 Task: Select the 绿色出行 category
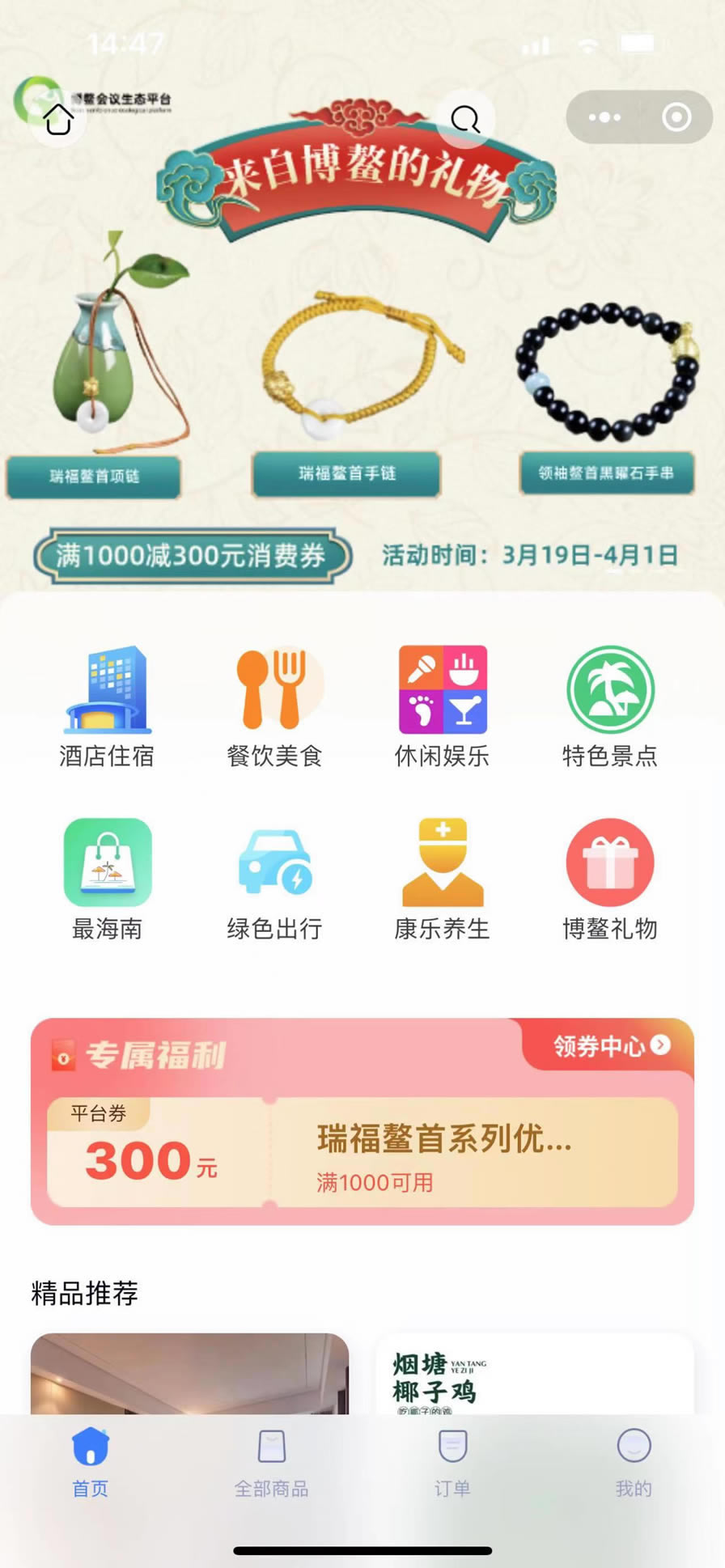274,879
